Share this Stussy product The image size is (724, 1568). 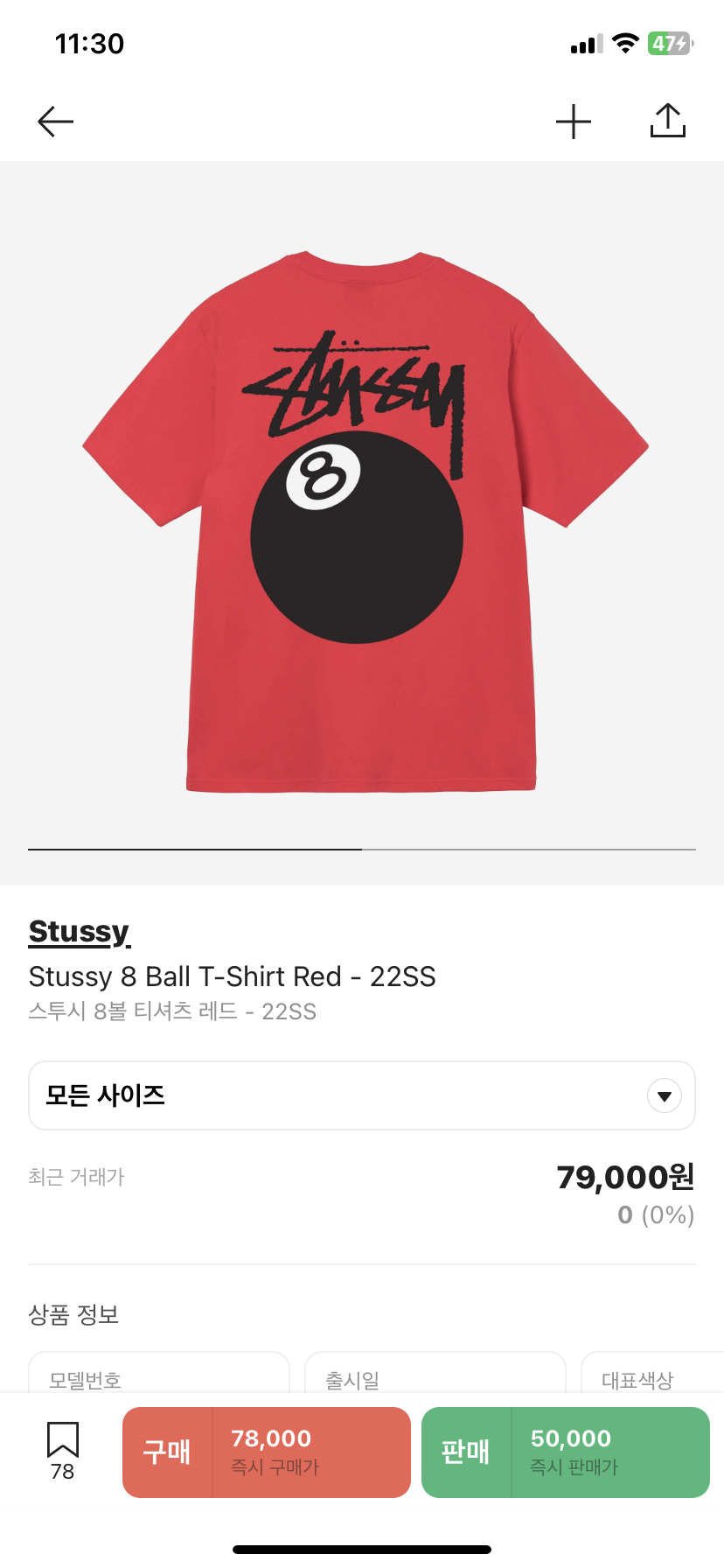pyautogui.click(x=668, y=121)
